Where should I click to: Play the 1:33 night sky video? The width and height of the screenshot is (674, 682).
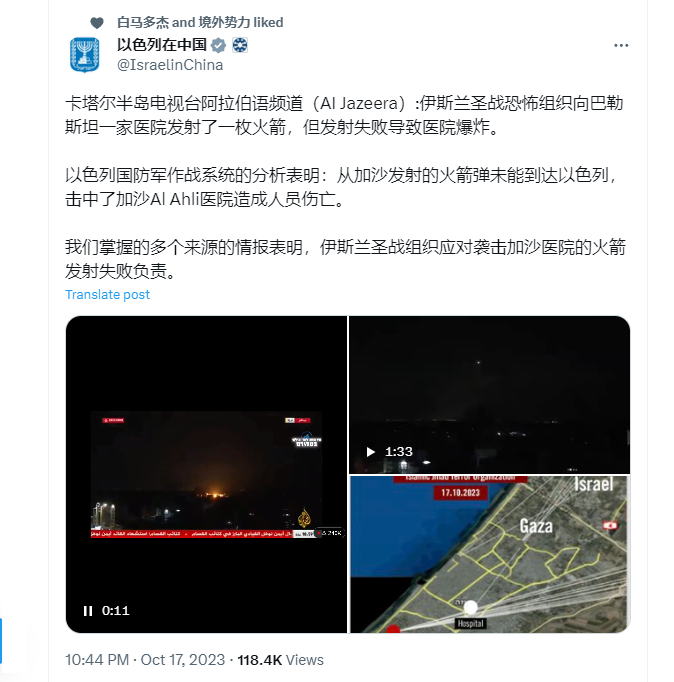(371, 452)
